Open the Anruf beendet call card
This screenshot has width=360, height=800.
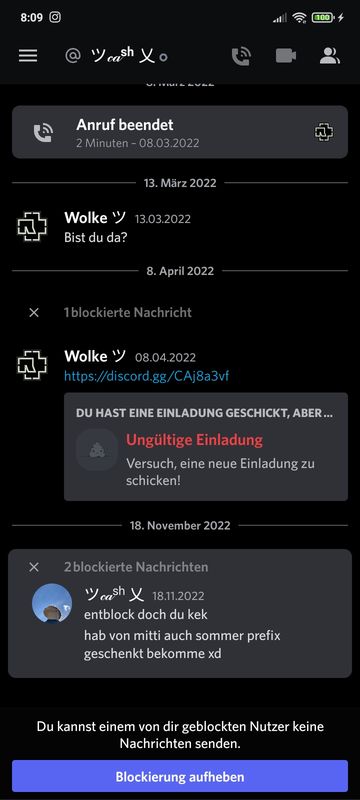[180, 132]
